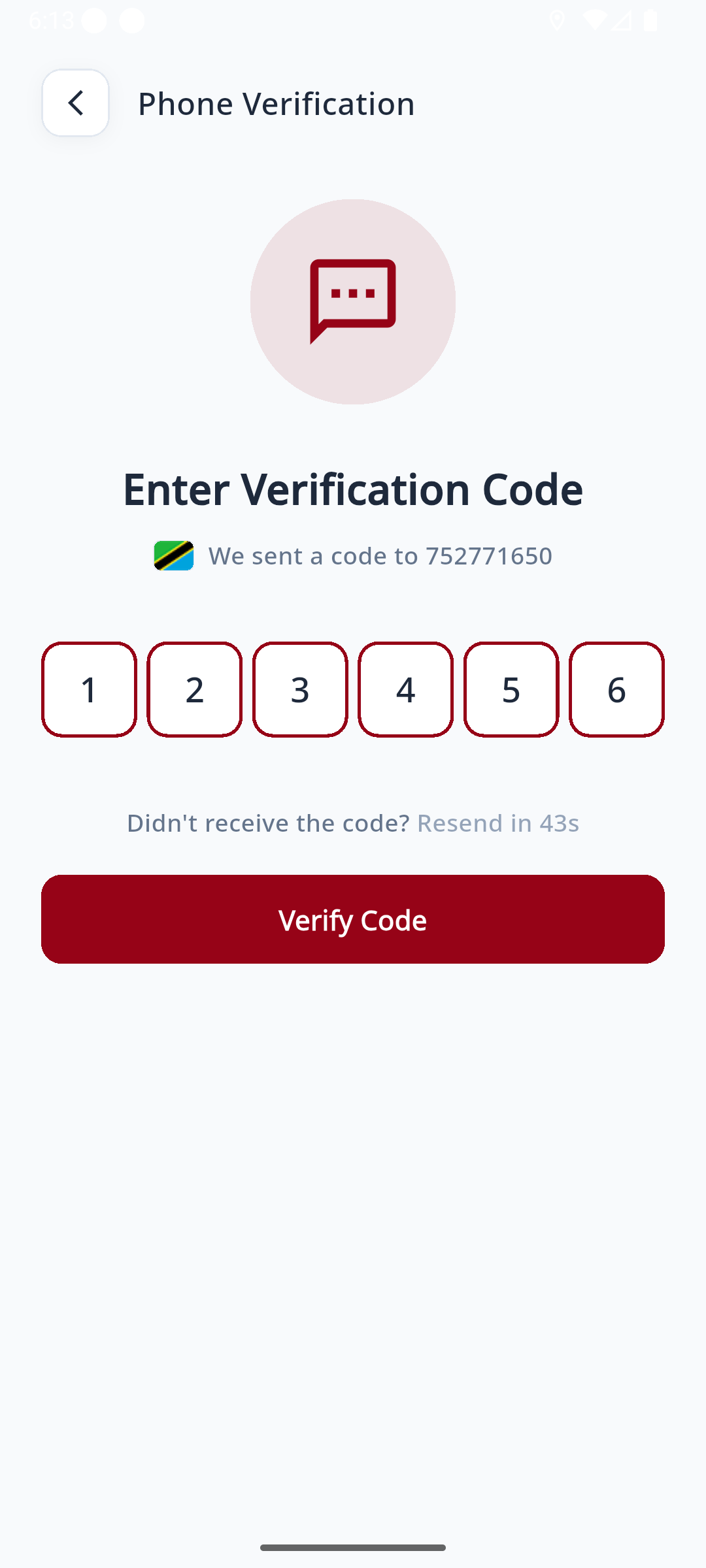Click the location pin icon in status bar
The image size is (706, 1568).
(559, 22)
